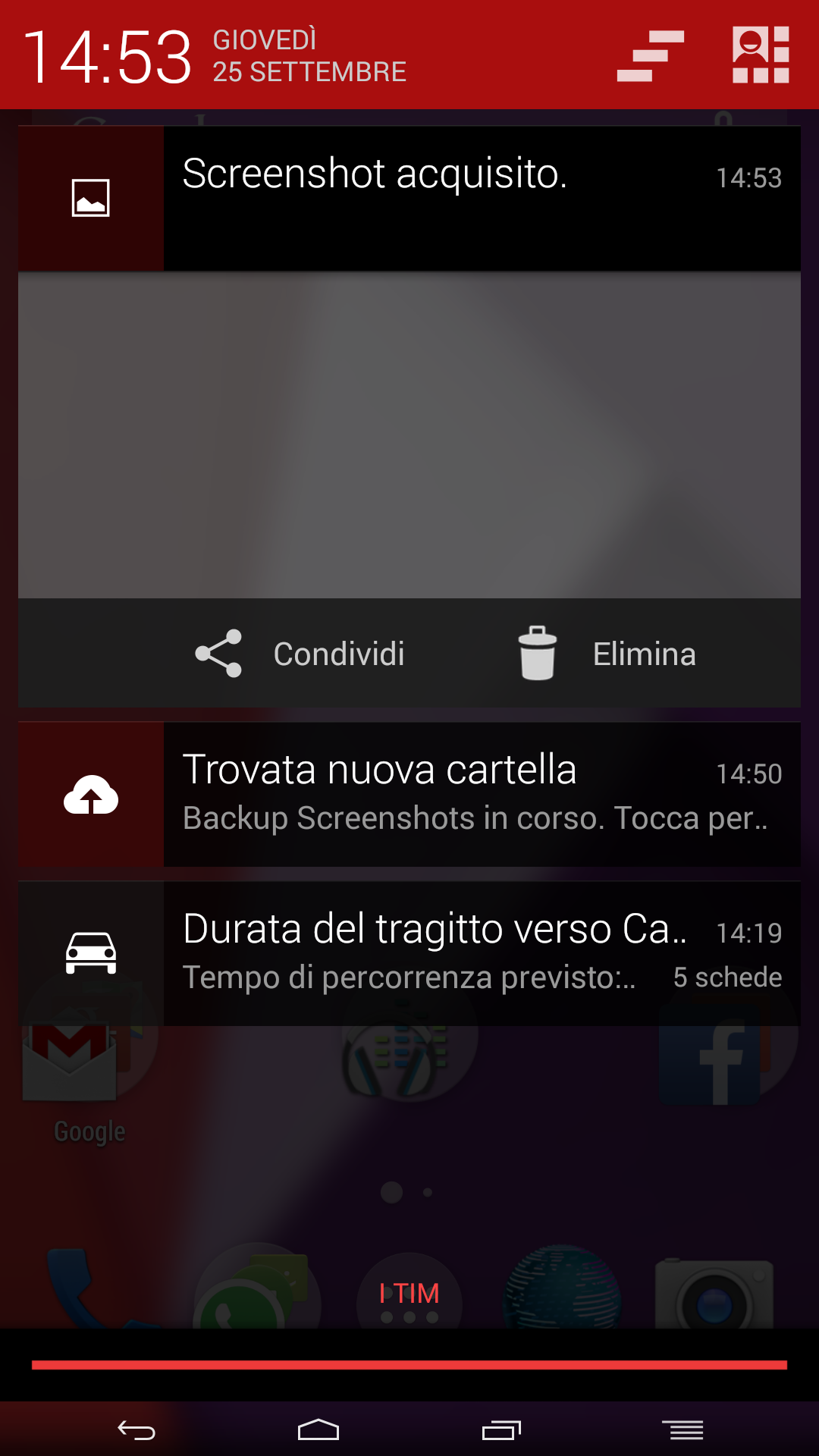Go to the home screen
819x1456 pixels.
[x=318, y=1430]
